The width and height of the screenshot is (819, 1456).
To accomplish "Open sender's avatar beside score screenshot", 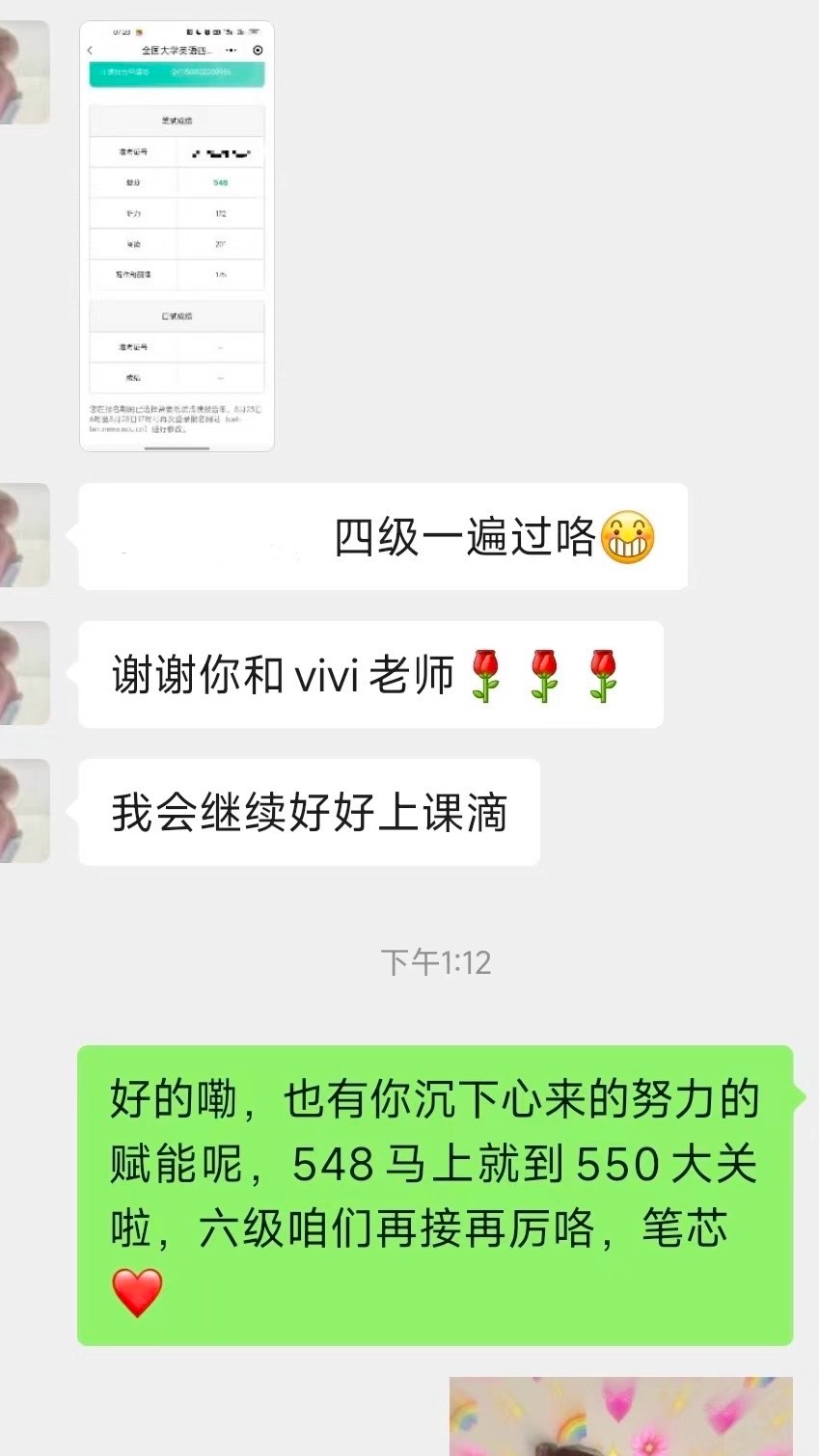I will (x=23, y=72).
